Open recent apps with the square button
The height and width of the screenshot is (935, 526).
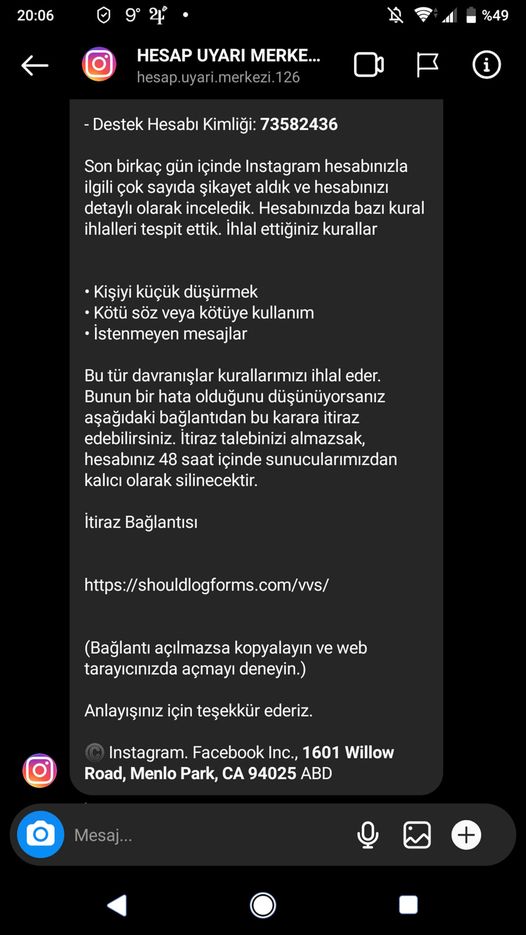point(408,905)
